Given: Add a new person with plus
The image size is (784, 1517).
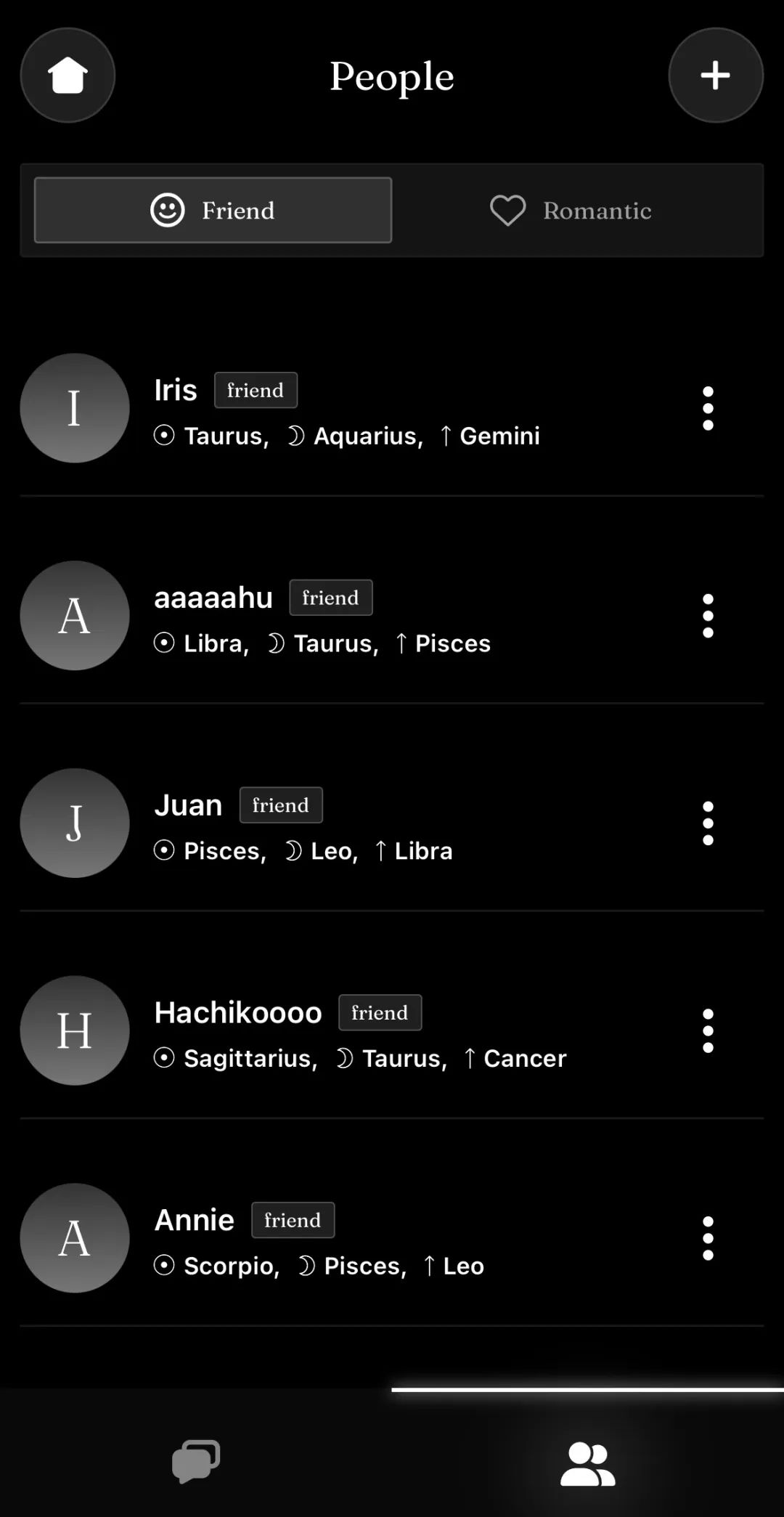Looking at the screenshot, I should (716, 76).
